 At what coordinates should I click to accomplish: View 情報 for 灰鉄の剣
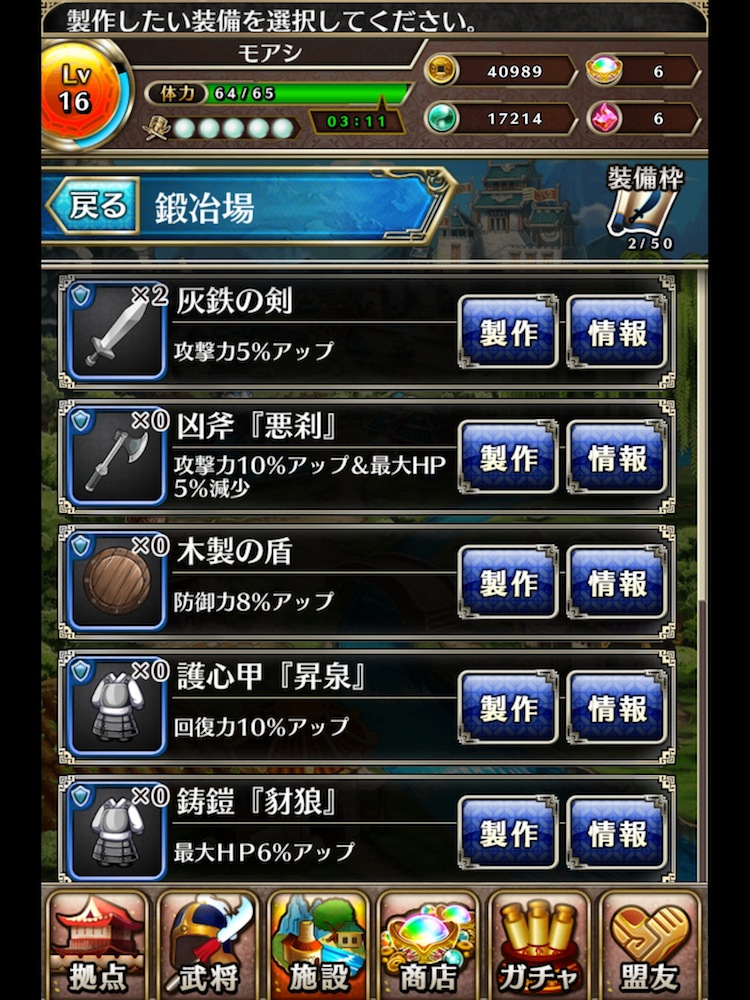click(617, 333)
